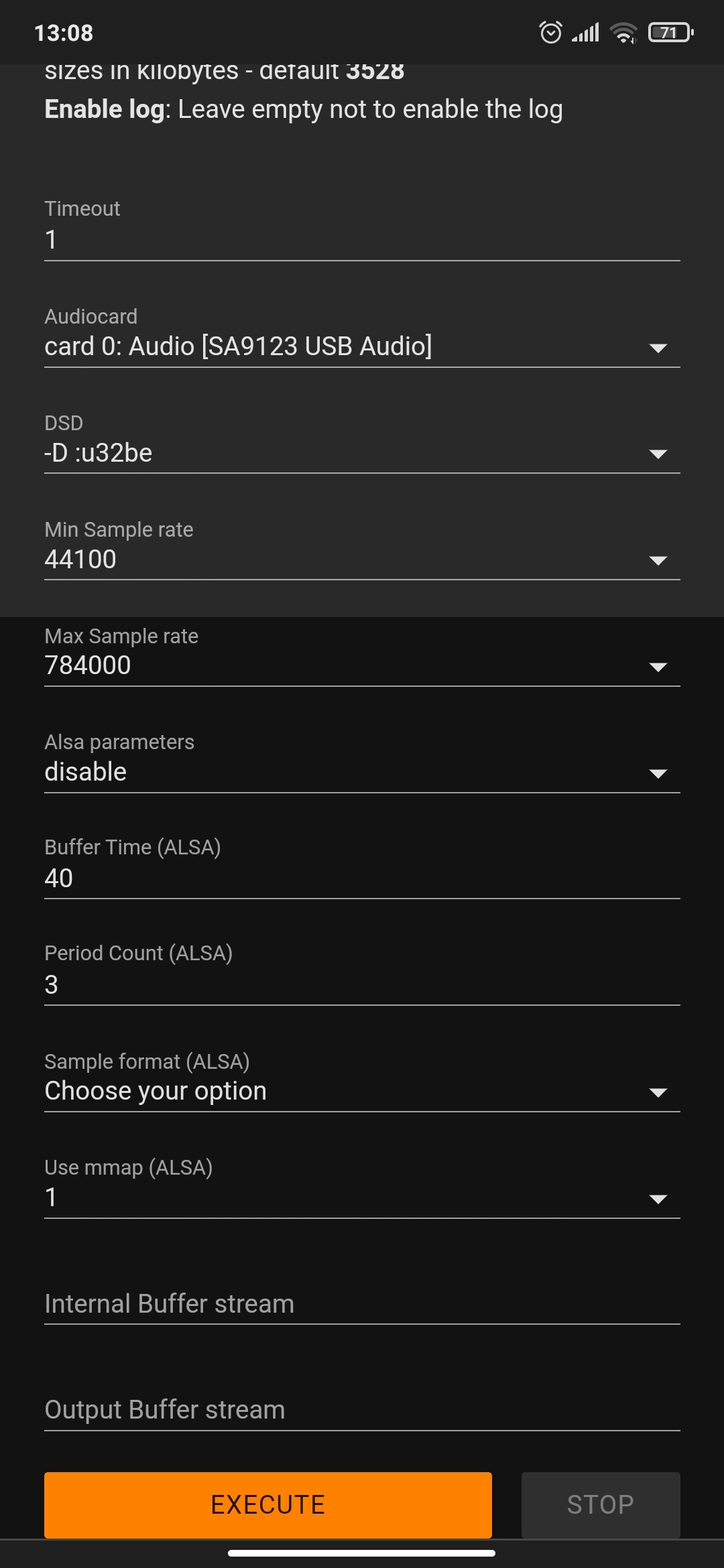
Task: Tap the Buffer Time (ALSA) field
Action: coord(362,878)
